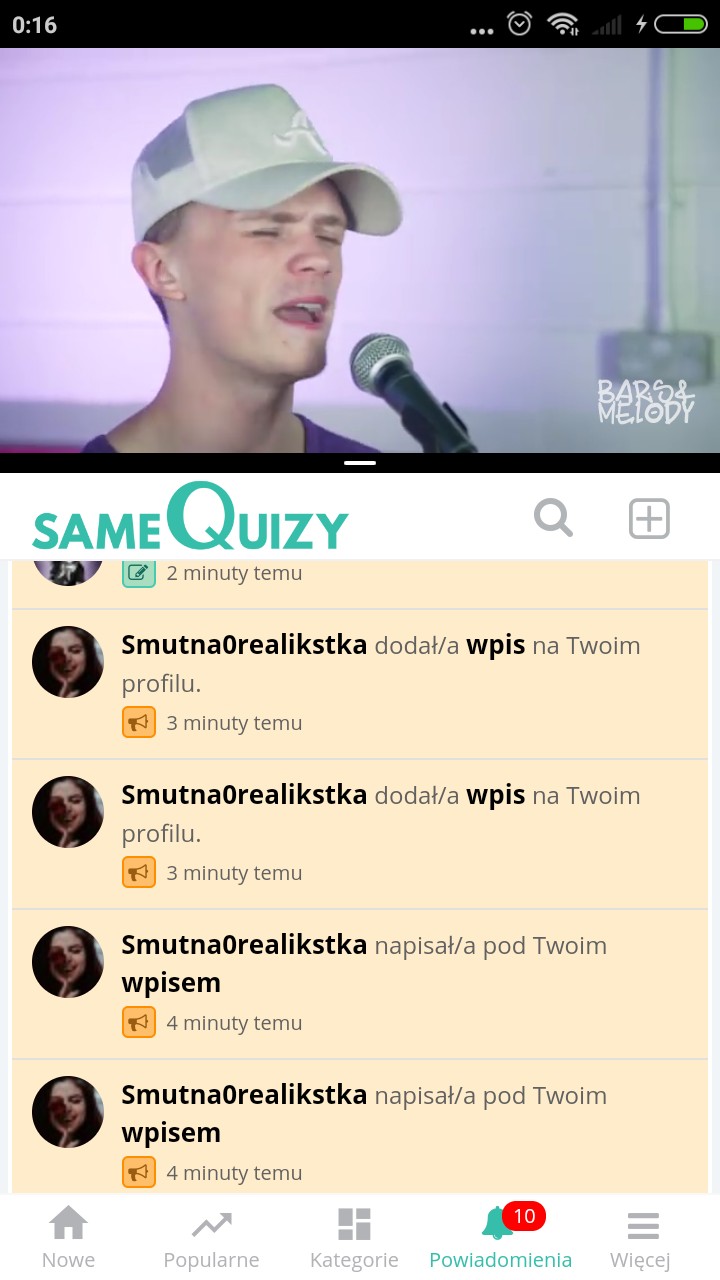The height and width of the screenshot is (1280, 720).
Task: Select the Powiadomienia bell tab
Action: (500, 1237)
